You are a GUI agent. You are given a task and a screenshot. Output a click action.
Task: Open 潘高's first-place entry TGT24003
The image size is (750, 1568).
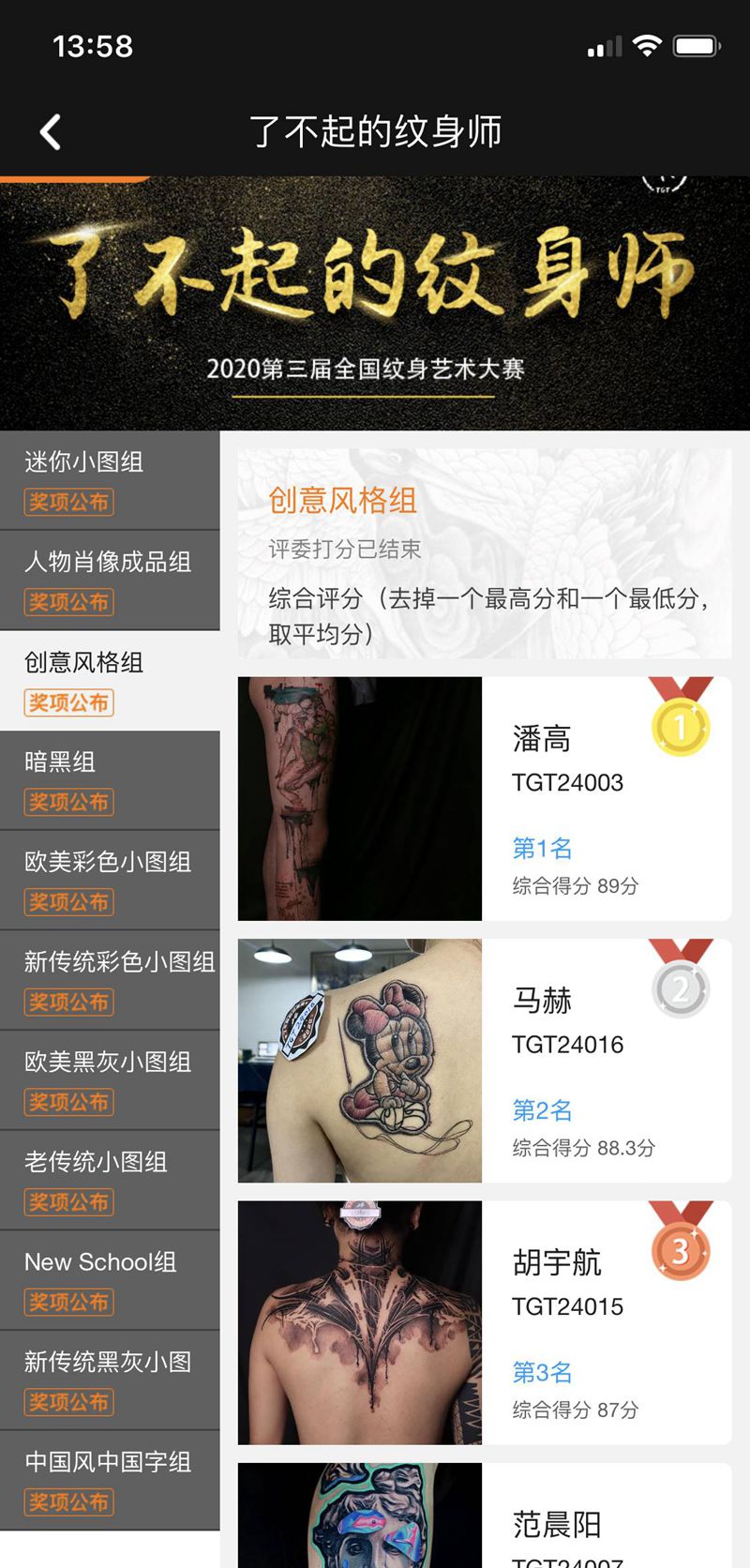(x=484, y=798)
